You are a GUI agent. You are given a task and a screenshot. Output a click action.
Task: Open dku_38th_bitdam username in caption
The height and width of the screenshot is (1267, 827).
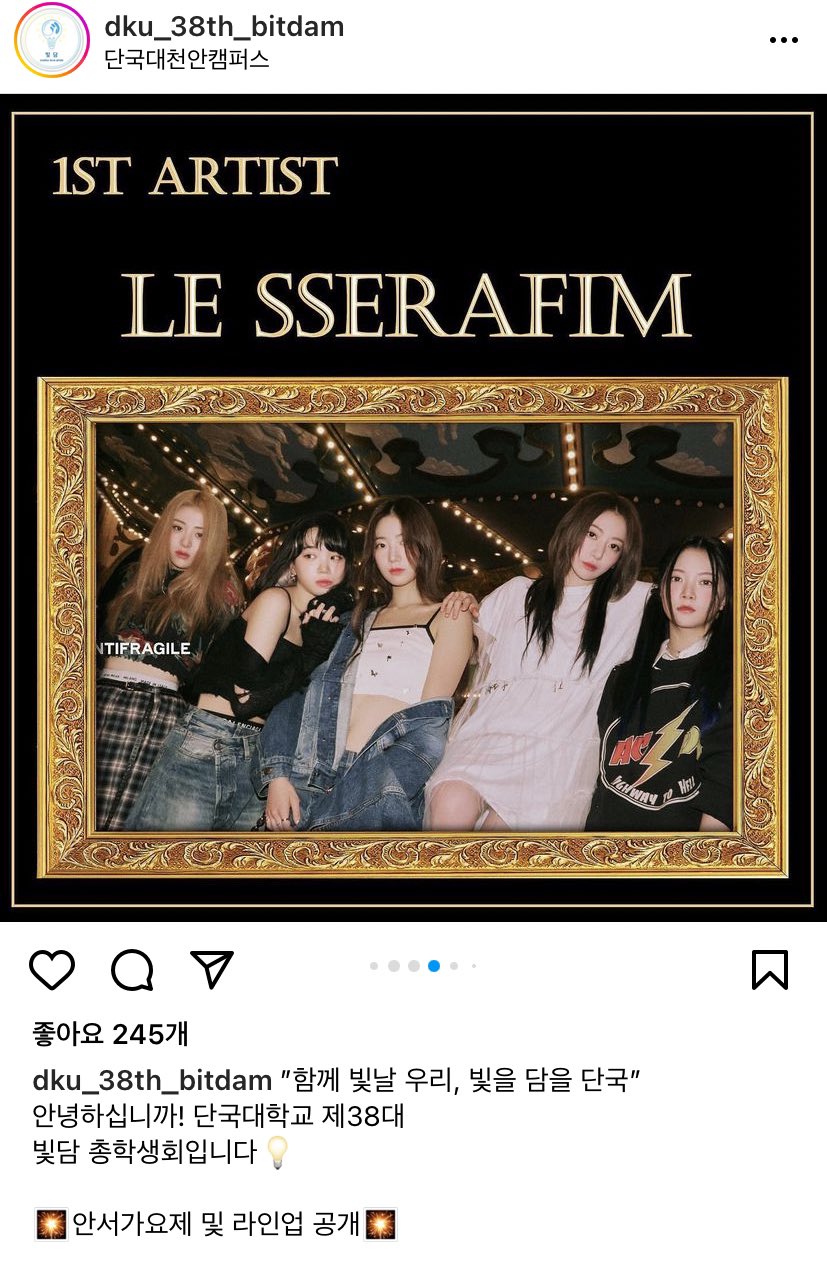pyautogui.click(x=152, y=1080)
